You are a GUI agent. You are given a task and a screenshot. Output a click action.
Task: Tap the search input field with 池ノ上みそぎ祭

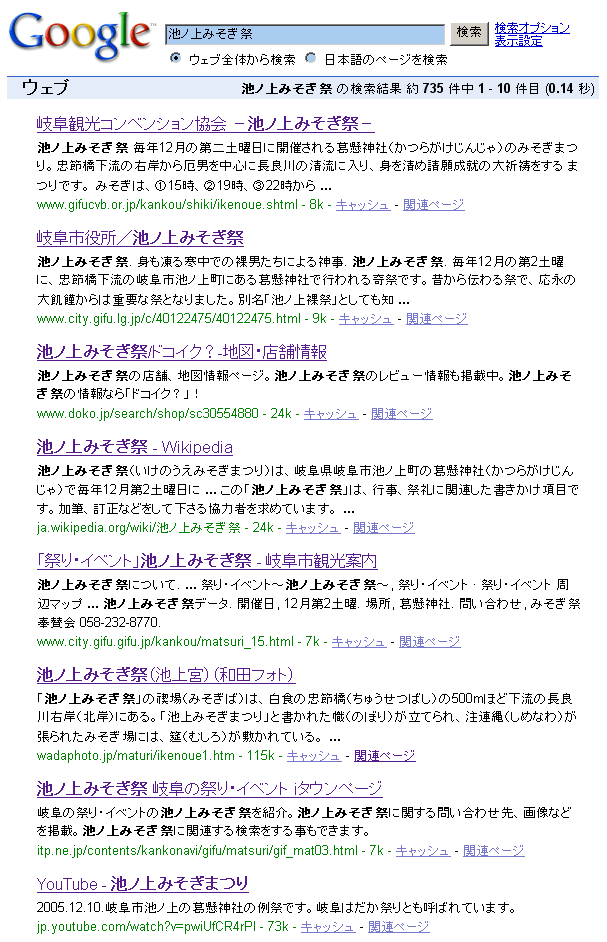click(x=304, y=35)
